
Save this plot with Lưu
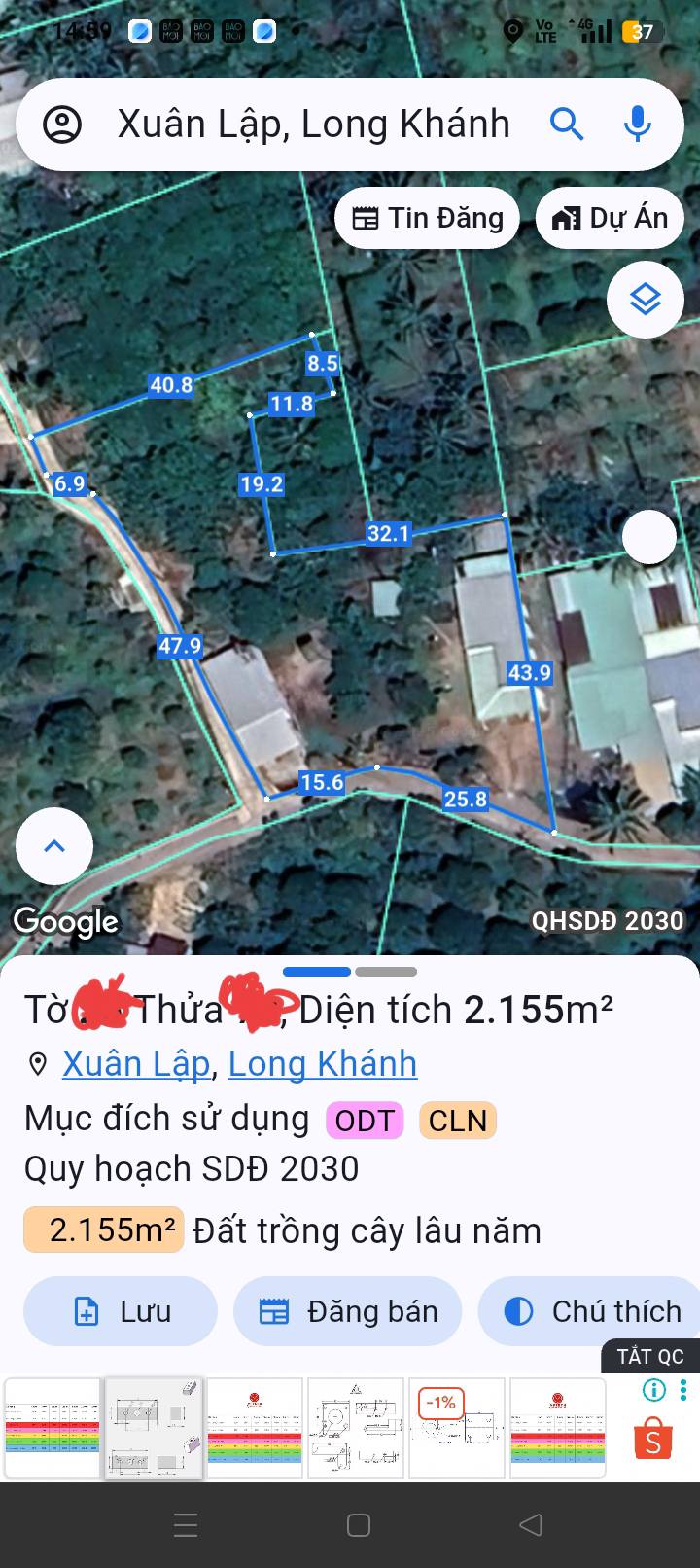[x=121, y=1311]
